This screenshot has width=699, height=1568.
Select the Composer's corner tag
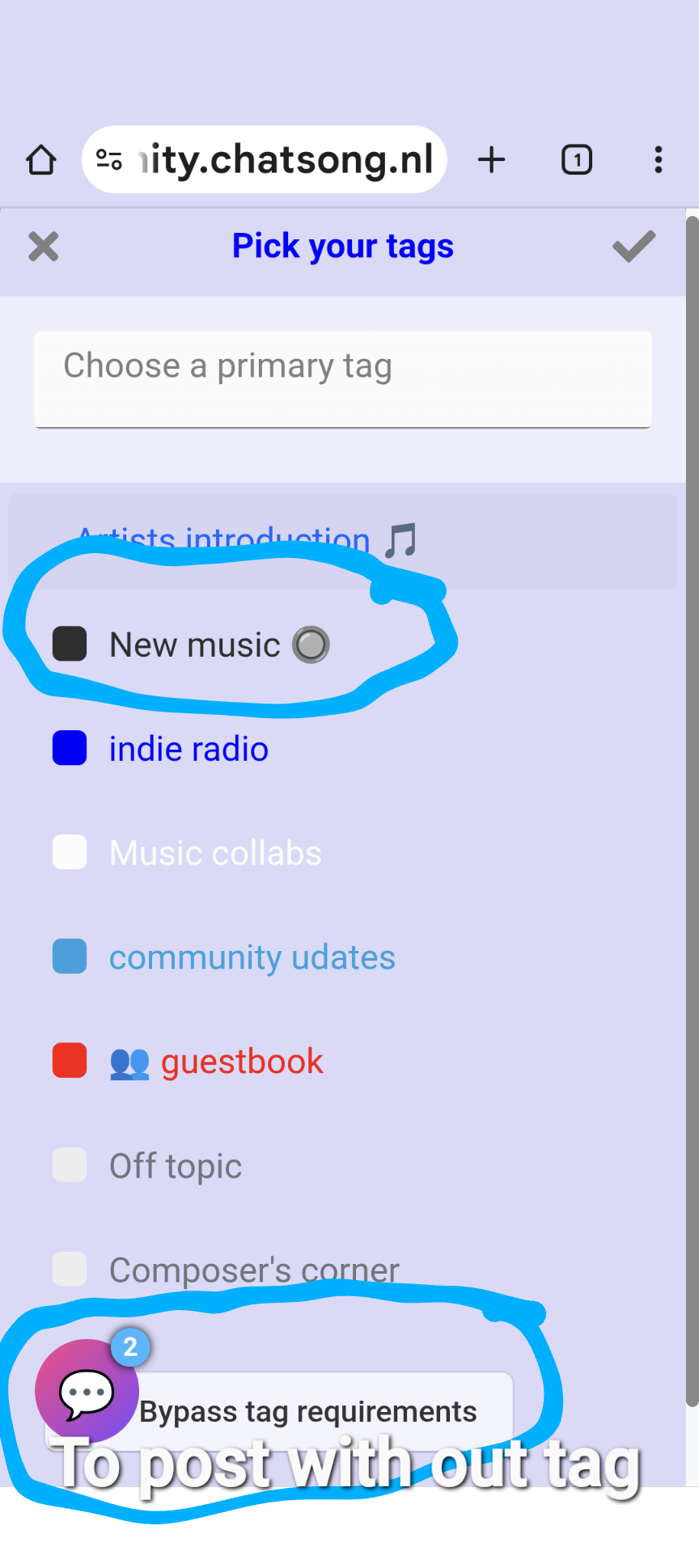[x=253, y=1270]
